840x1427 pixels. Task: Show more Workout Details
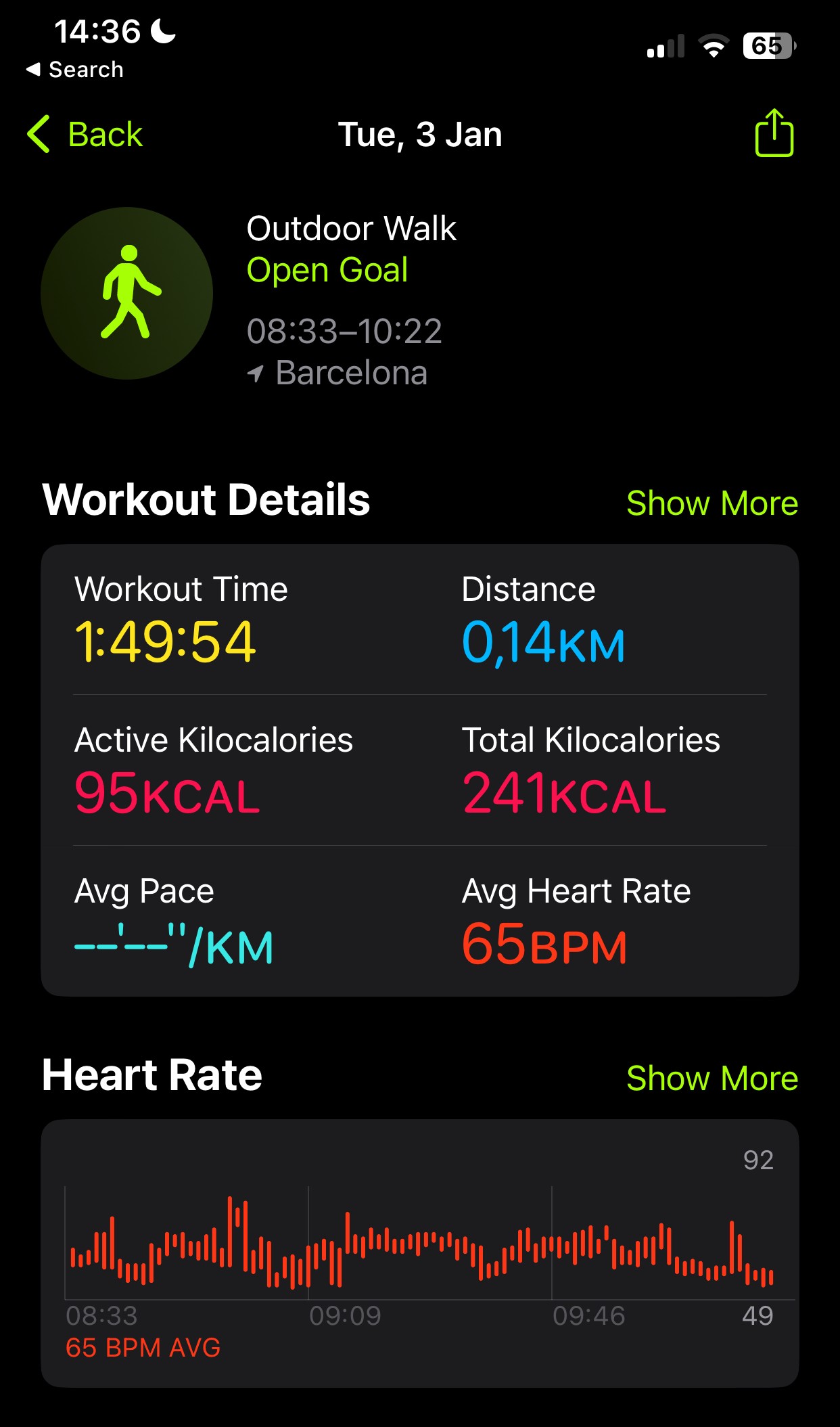pyautogui.click(x=711, y=503)
